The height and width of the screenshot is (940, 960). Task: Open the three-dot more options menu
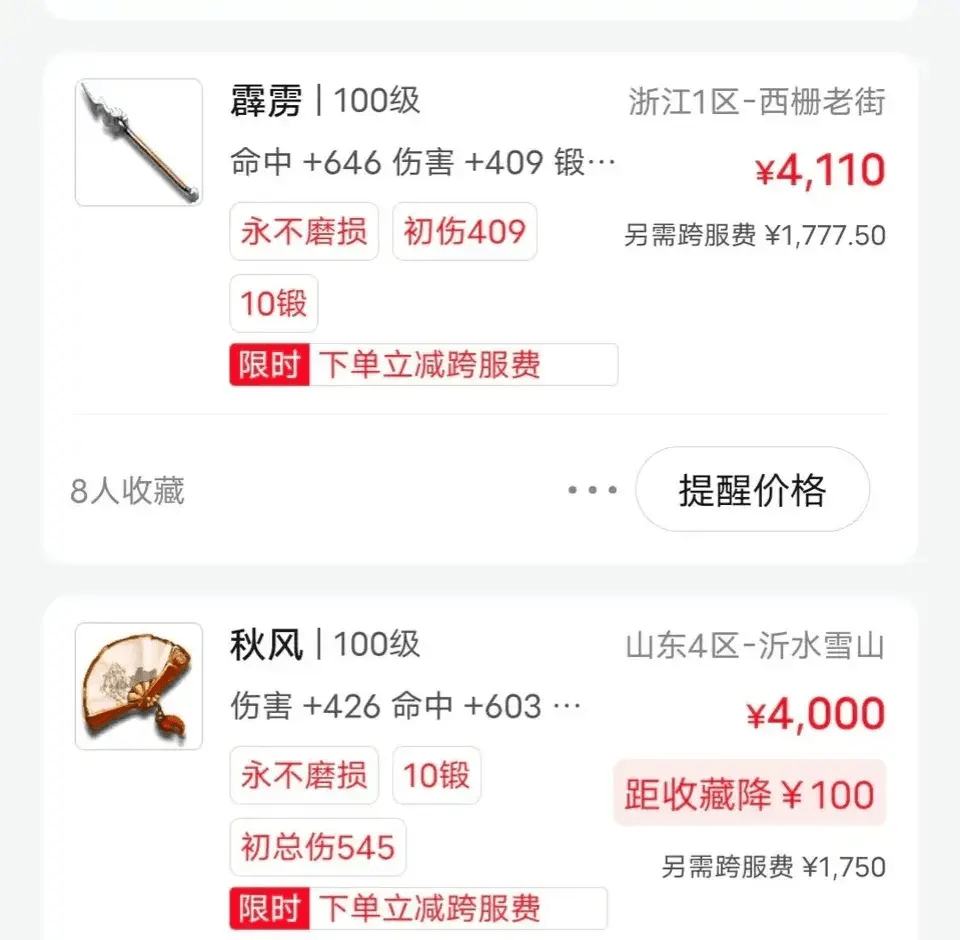tap(592, 491)
